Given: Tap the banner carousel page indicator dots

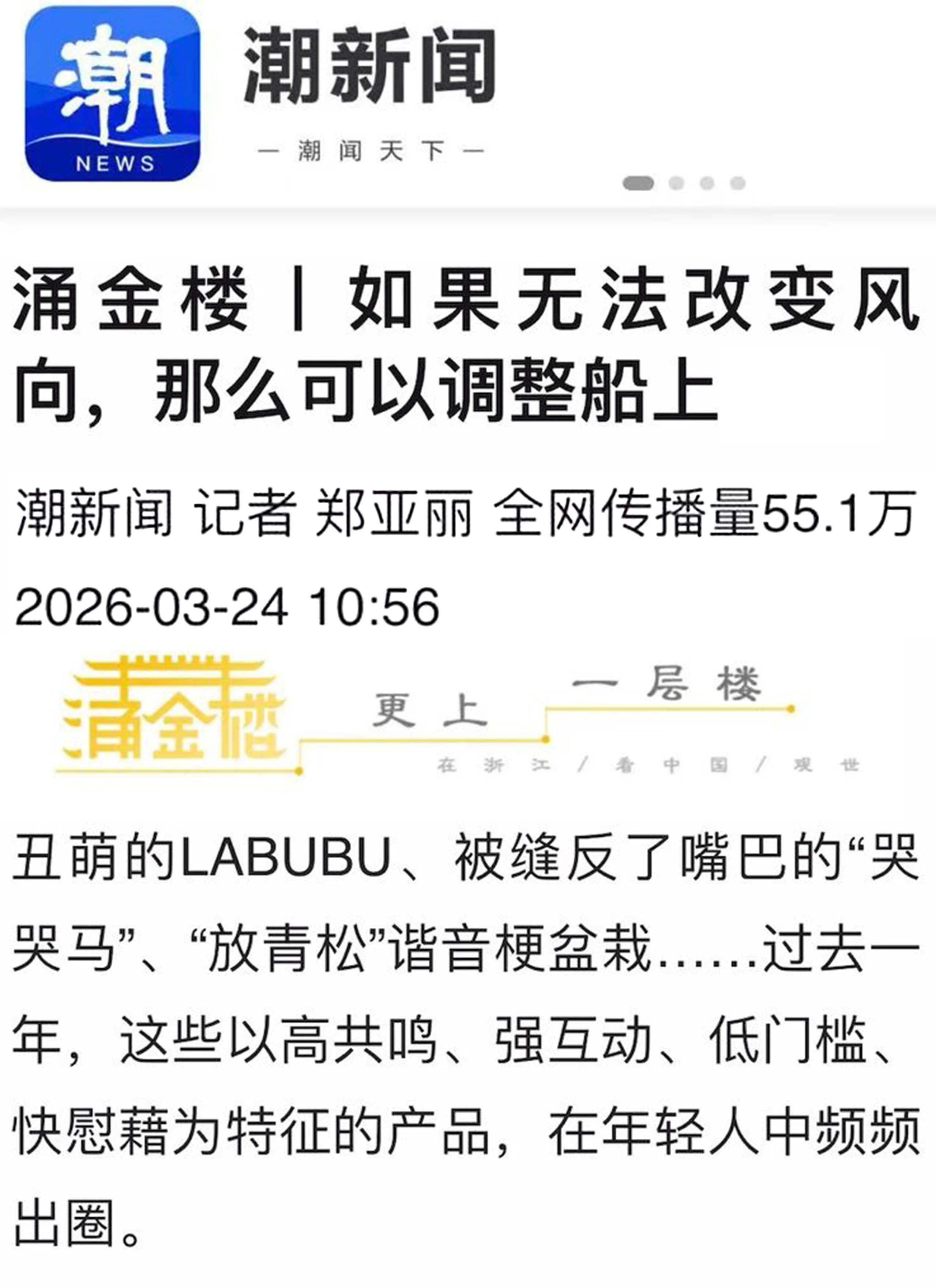Looking at the screenshot, I should [684, 183].
